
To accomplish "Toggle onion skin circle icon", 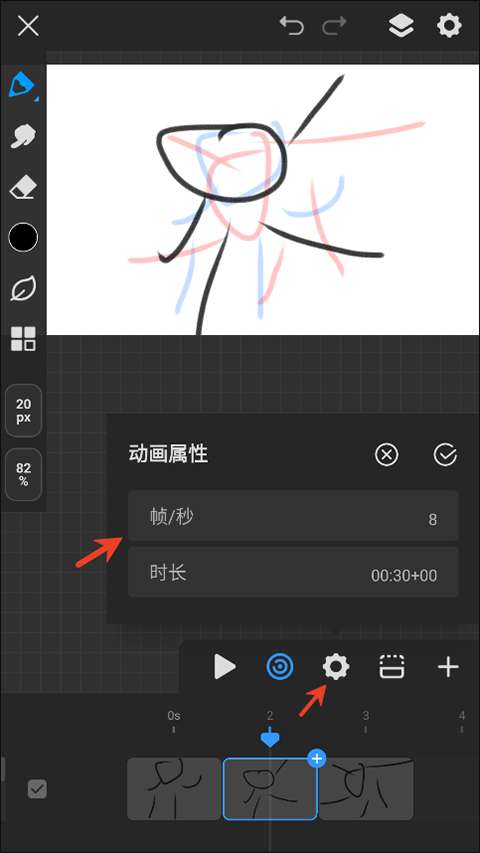I will [280, 666].
